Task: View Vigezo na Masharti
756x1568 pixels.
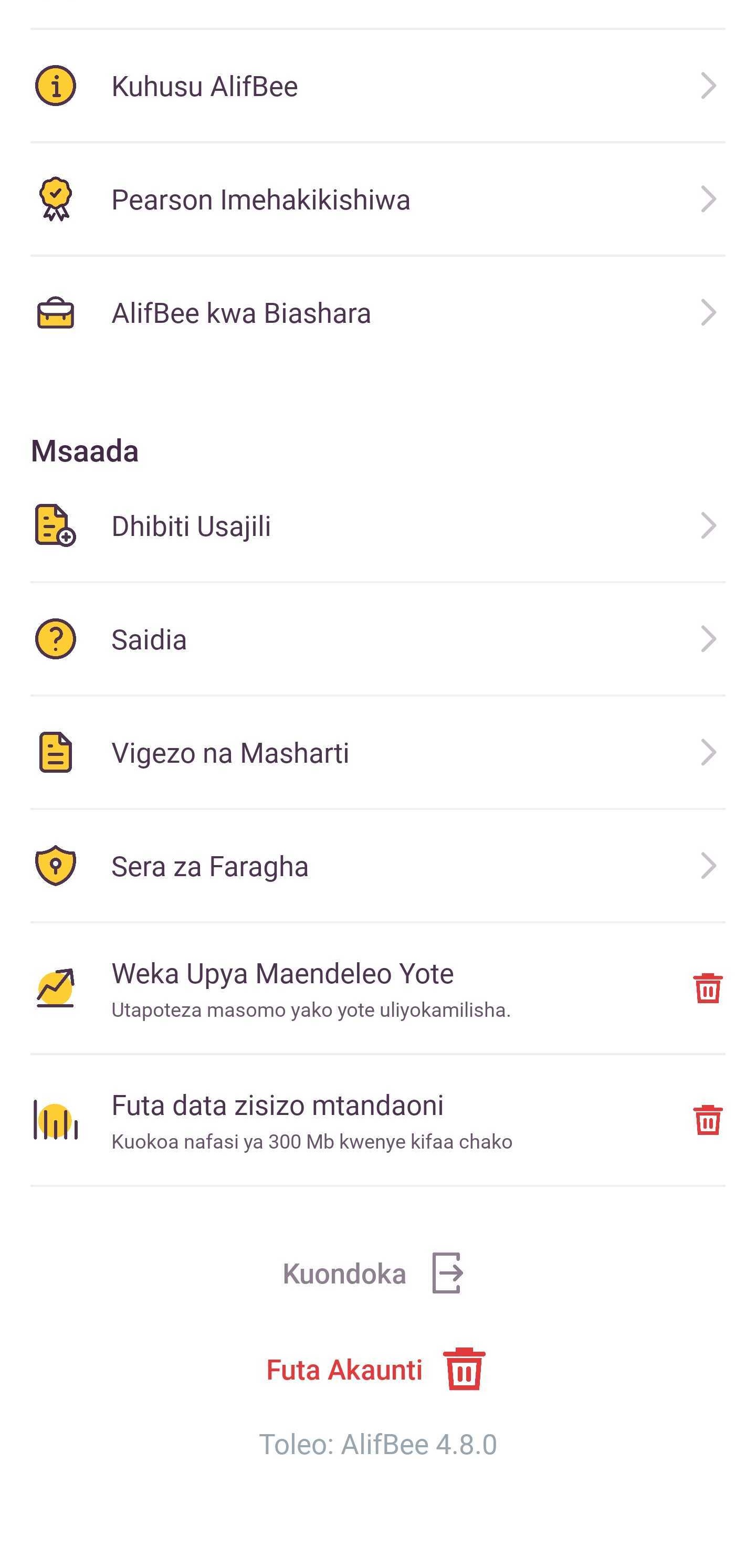Action: [x=377, y=753]
